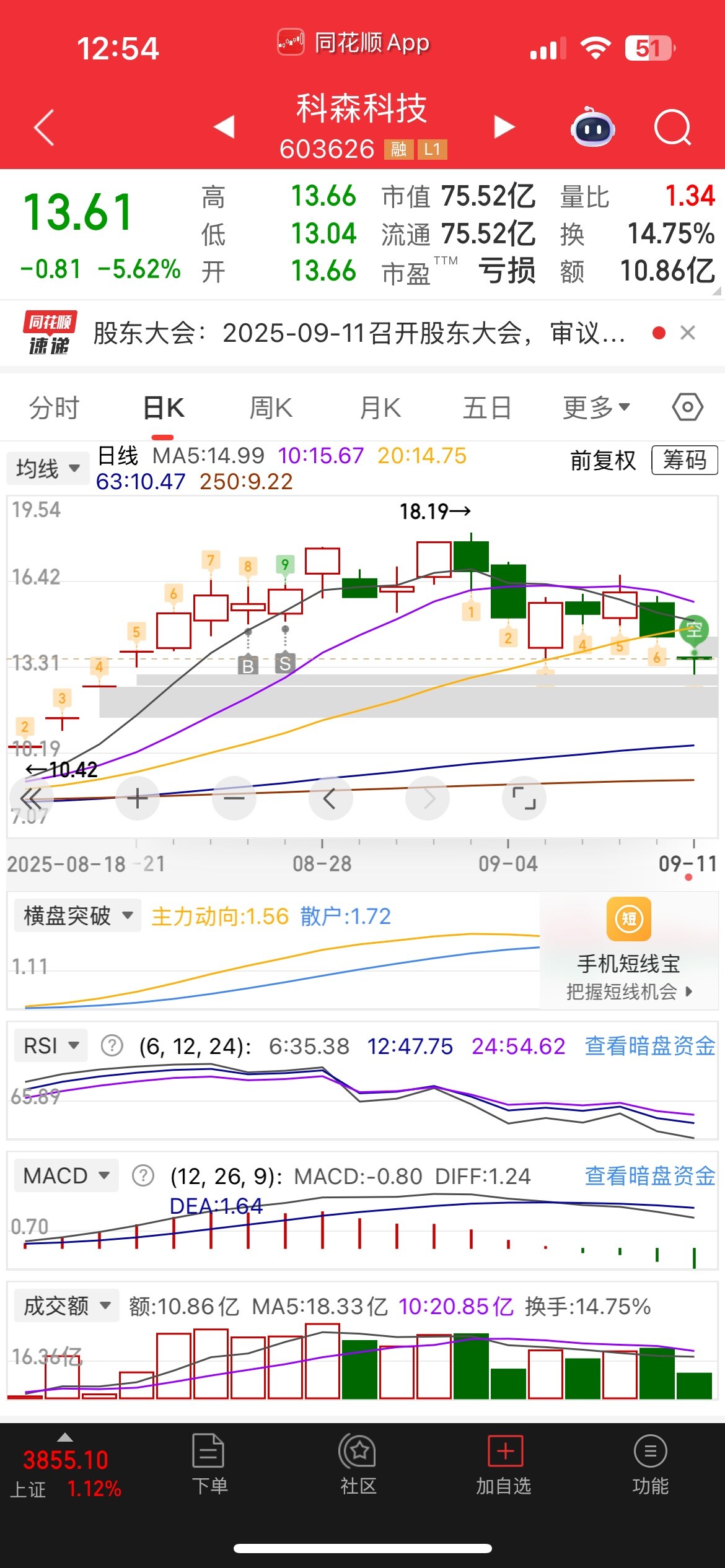
Task: Open the search magnifier icon
Action: tap(672, 128)
